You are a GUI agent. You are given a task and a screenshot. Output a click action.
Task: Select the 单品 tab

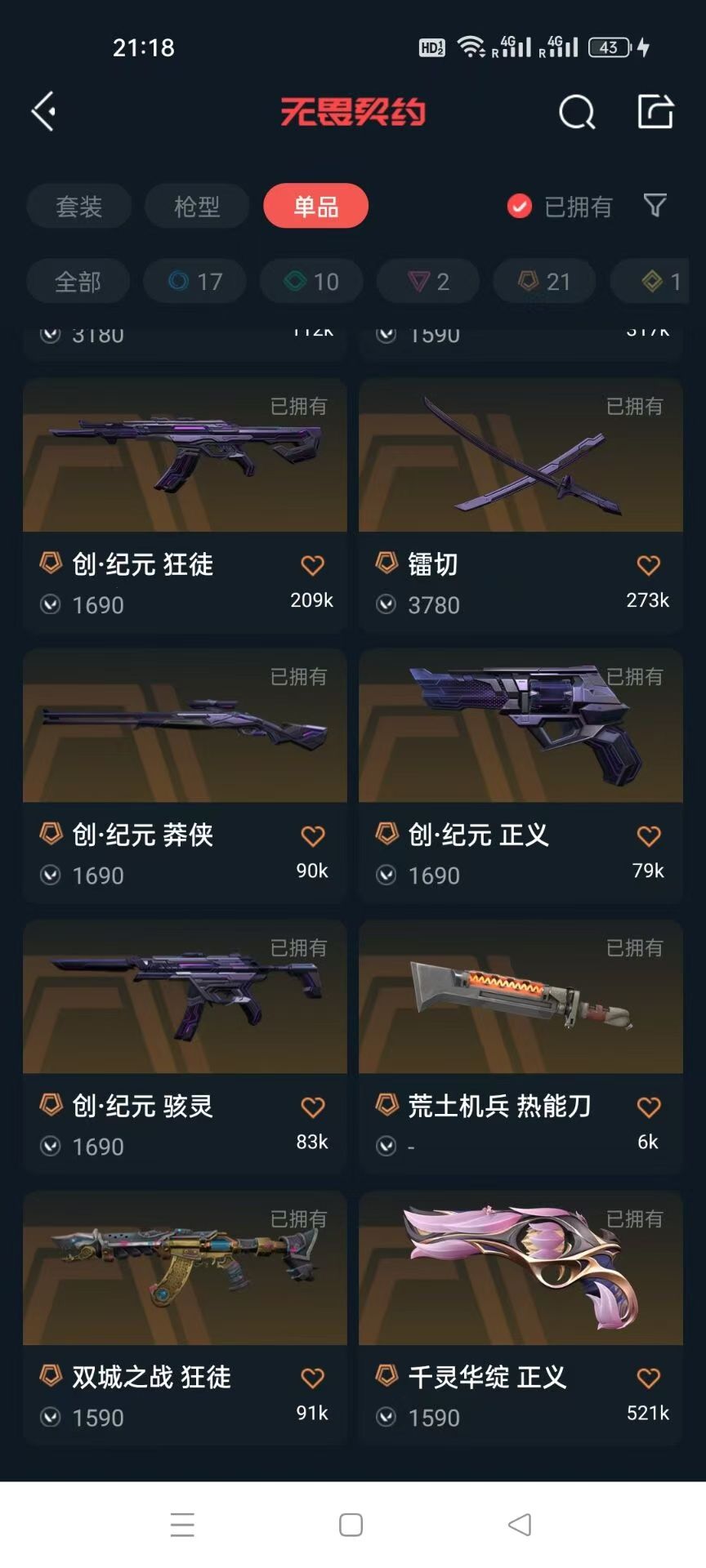pyautogui.click(x=315, y=206)
